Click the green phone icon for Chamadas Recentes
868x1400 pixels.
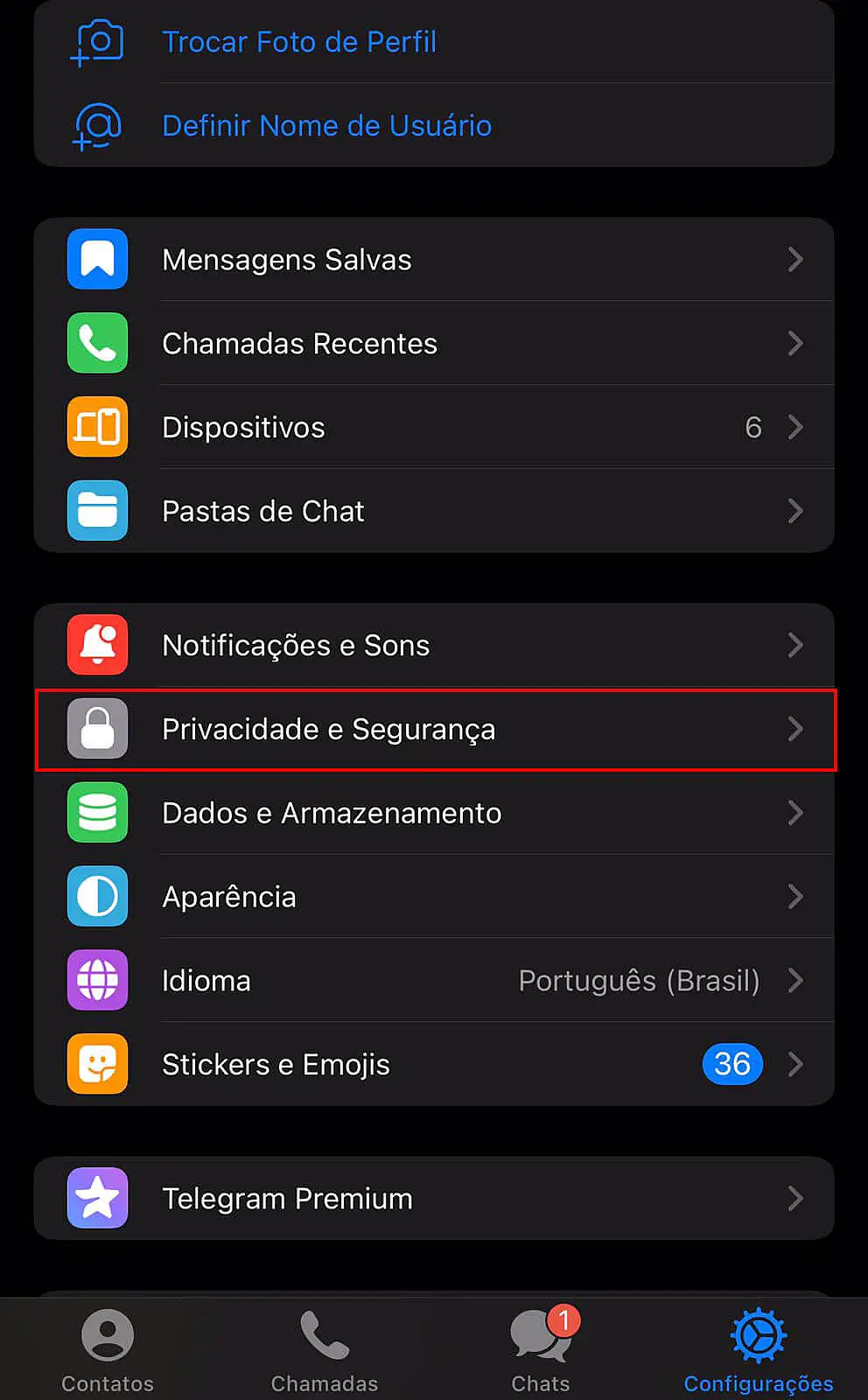(x=97, y=343)
